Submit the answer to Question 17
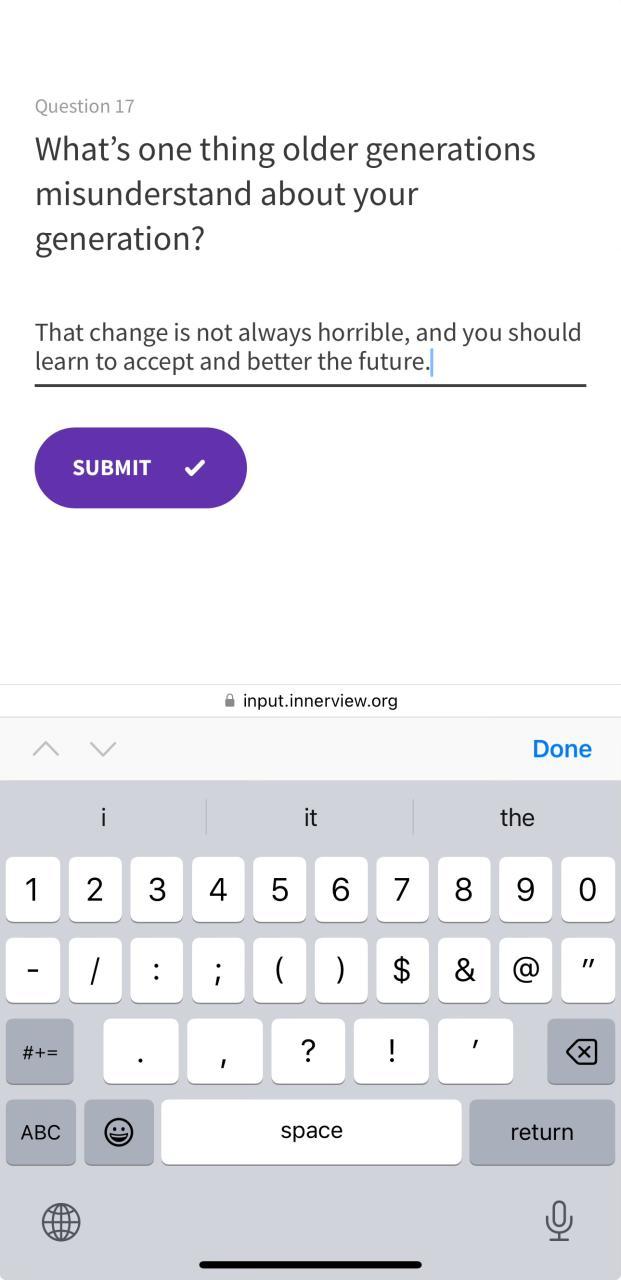 pyautogui.click(x=140, y=467)
